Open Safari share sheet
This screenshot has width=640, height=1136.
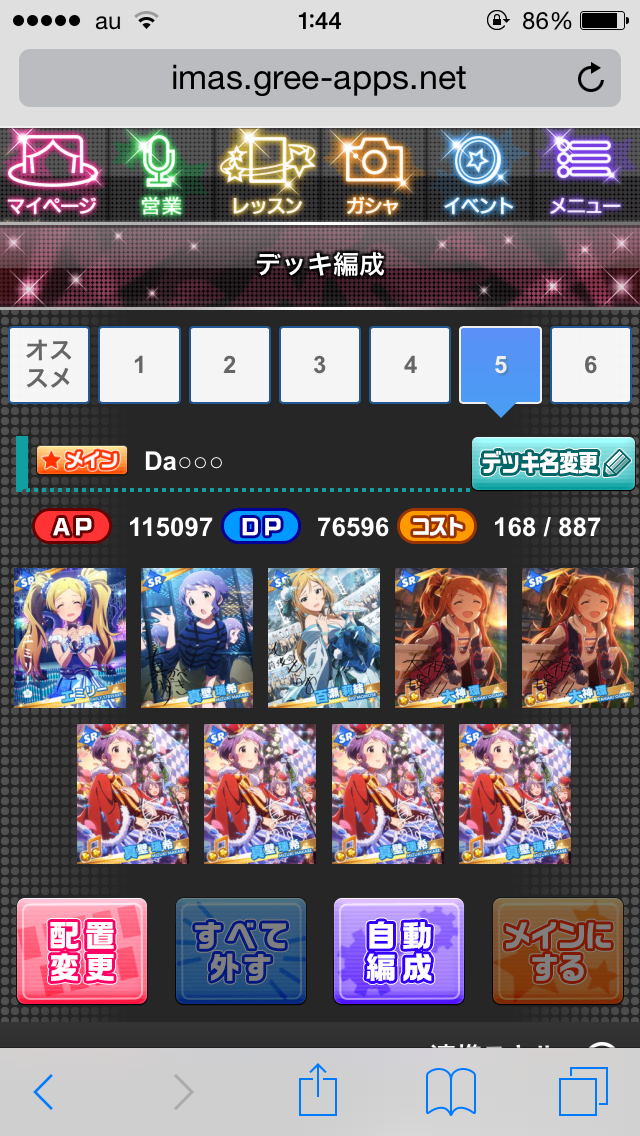(319, 1092)
